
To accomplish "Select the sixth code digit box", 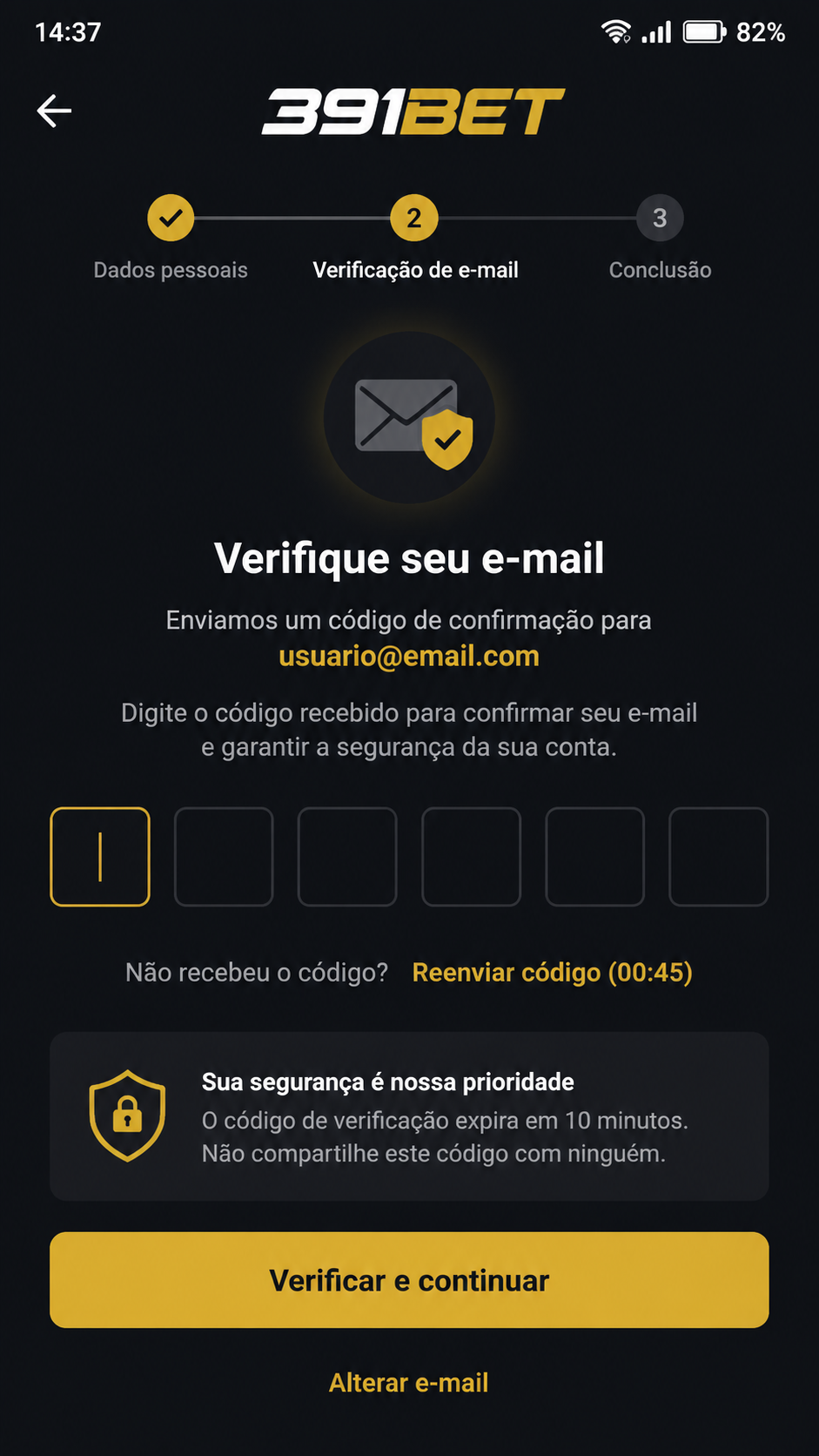I will click(718, 857).
